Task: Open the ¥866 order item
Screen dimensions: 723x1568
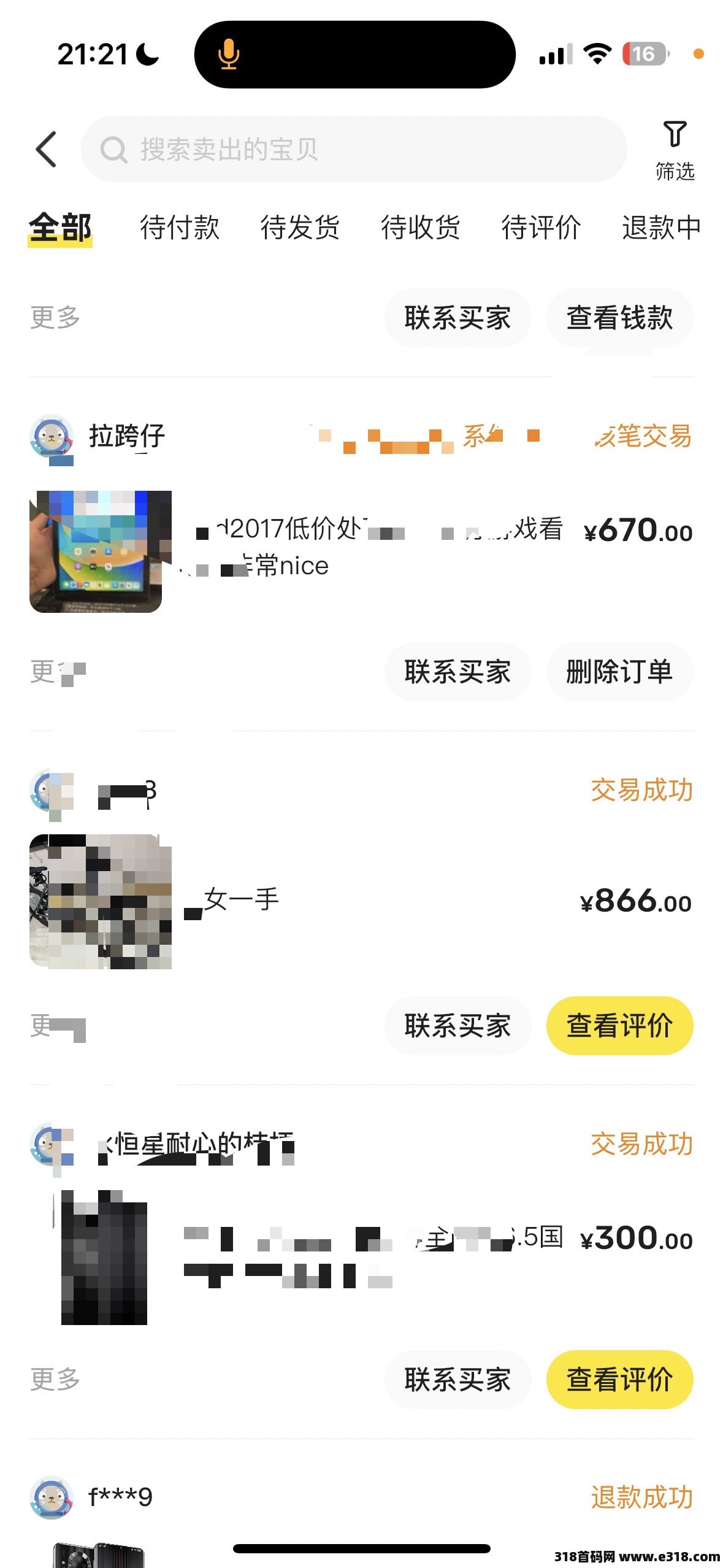Action: (361, 902)
